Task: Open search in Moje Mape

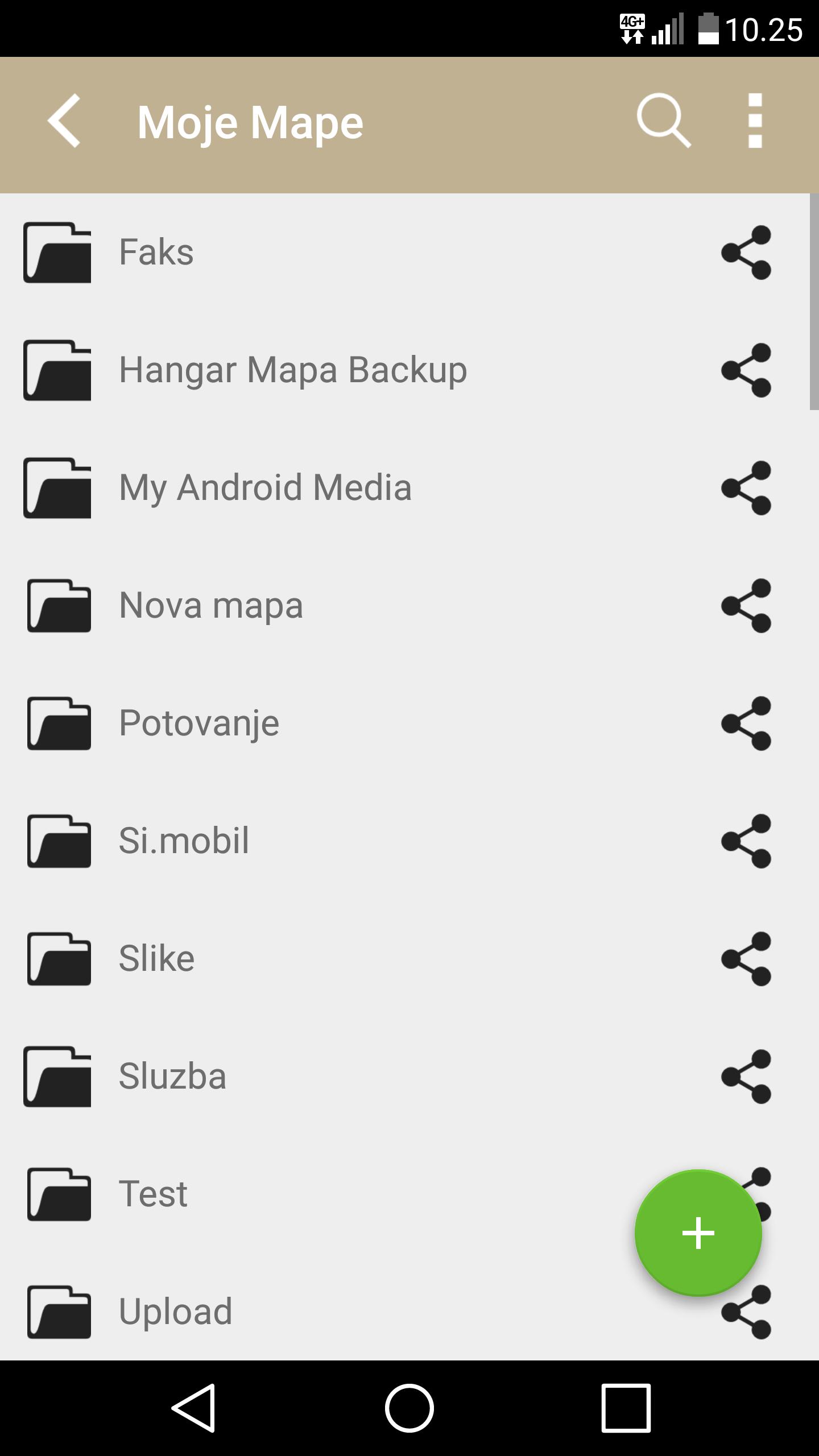Action: tap(663, 121)
